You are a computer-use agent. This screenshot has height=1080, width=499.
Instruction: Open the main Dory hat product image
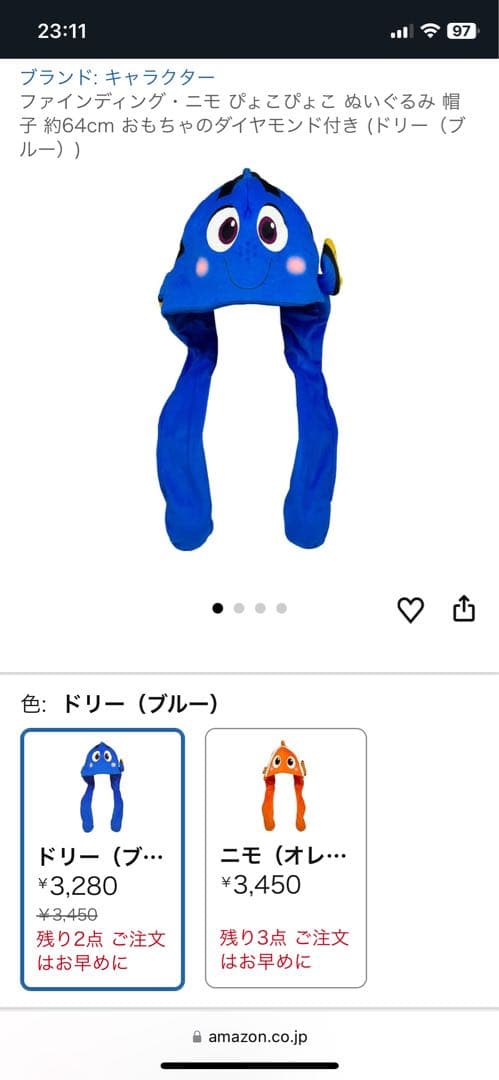[x=249, y=359]
